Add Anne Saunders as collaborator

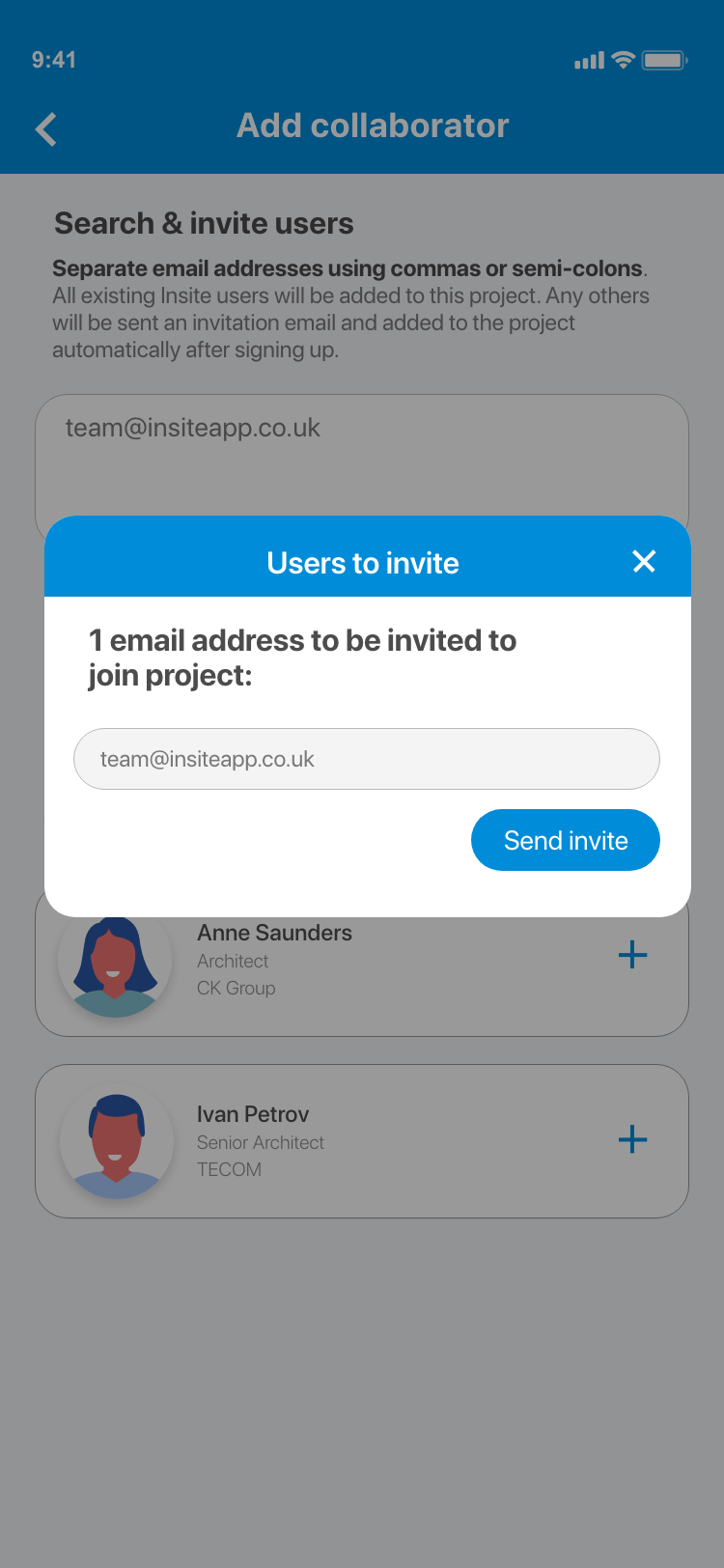pyautogui.click(x=632, y=955)
